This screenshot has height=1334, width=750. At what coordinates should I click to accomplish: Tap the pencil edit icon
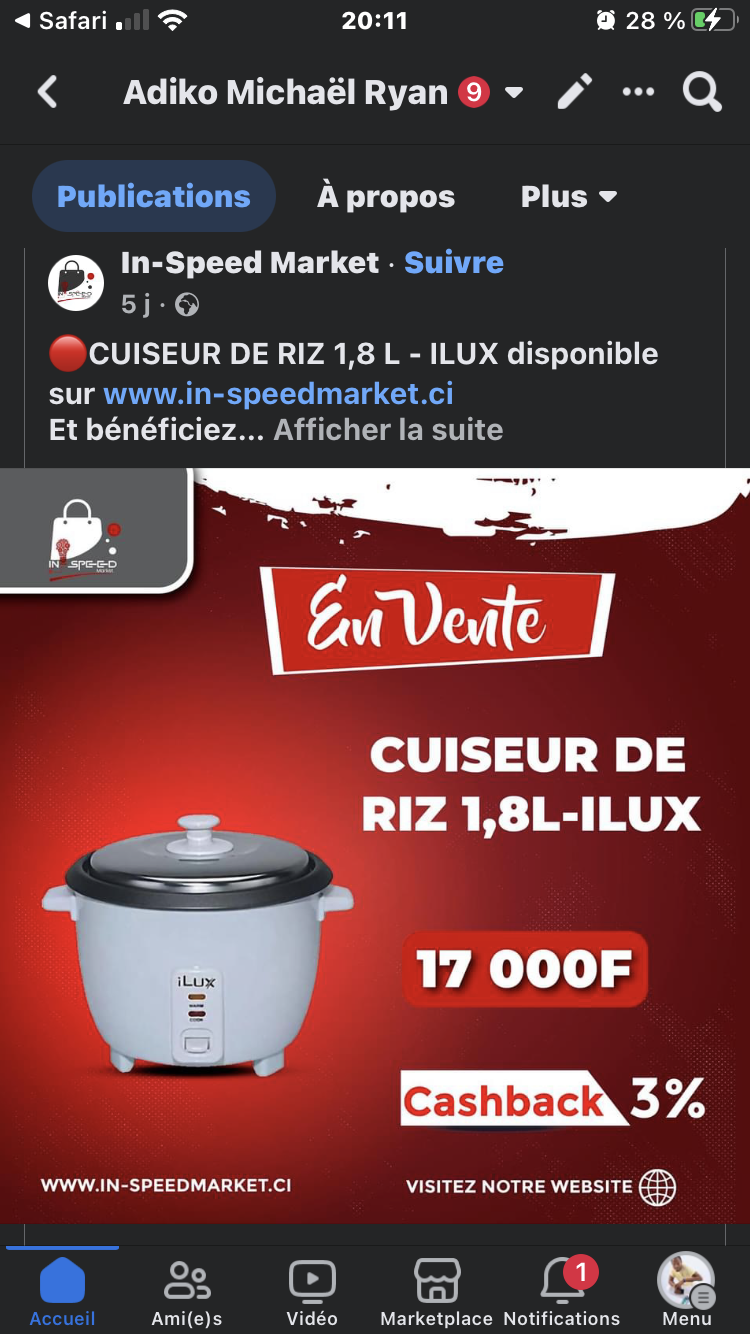click(575, 92)
